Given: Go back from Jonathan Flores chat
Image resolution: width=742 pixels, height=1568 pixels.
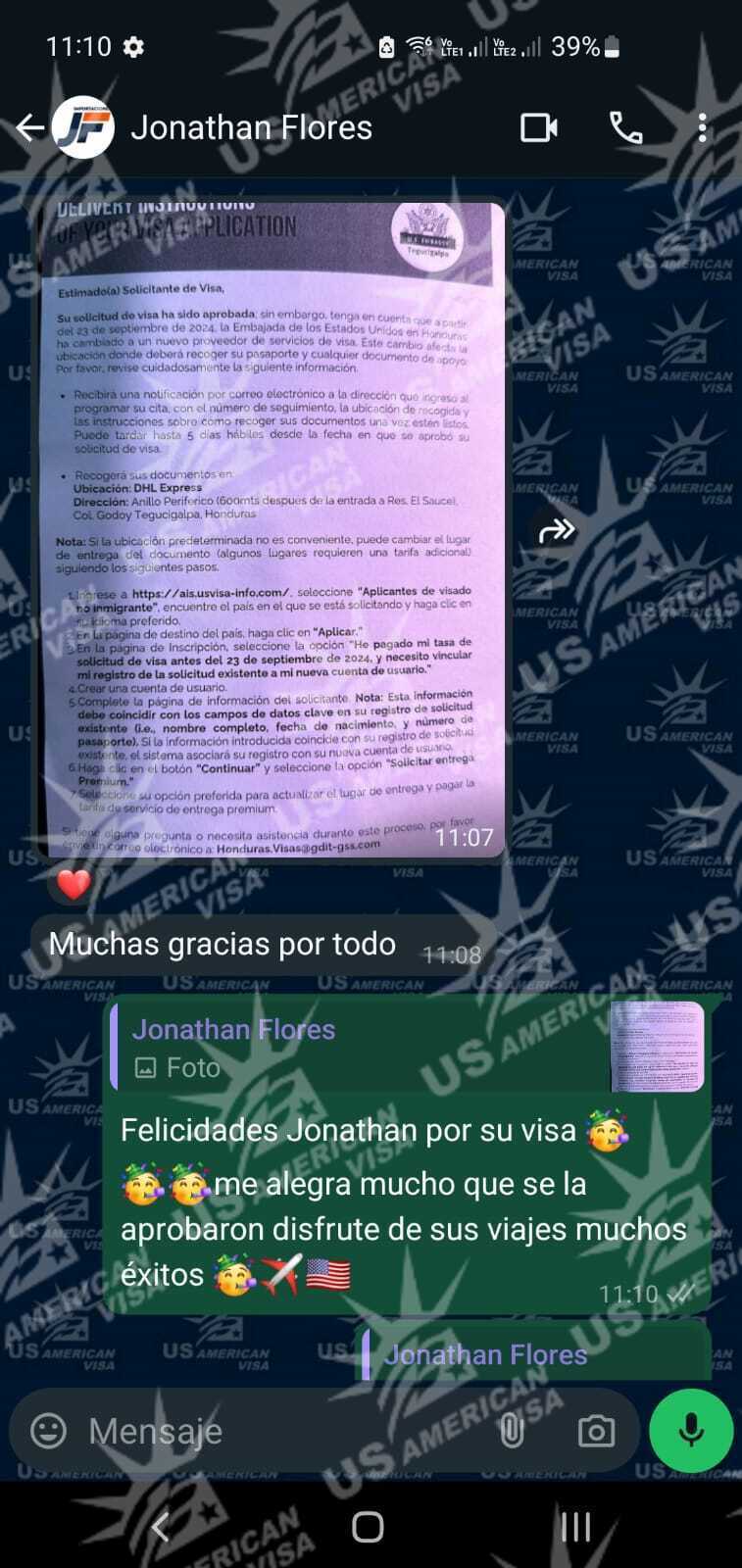Looking at the screenshot, I should click(x=30, y=127).
